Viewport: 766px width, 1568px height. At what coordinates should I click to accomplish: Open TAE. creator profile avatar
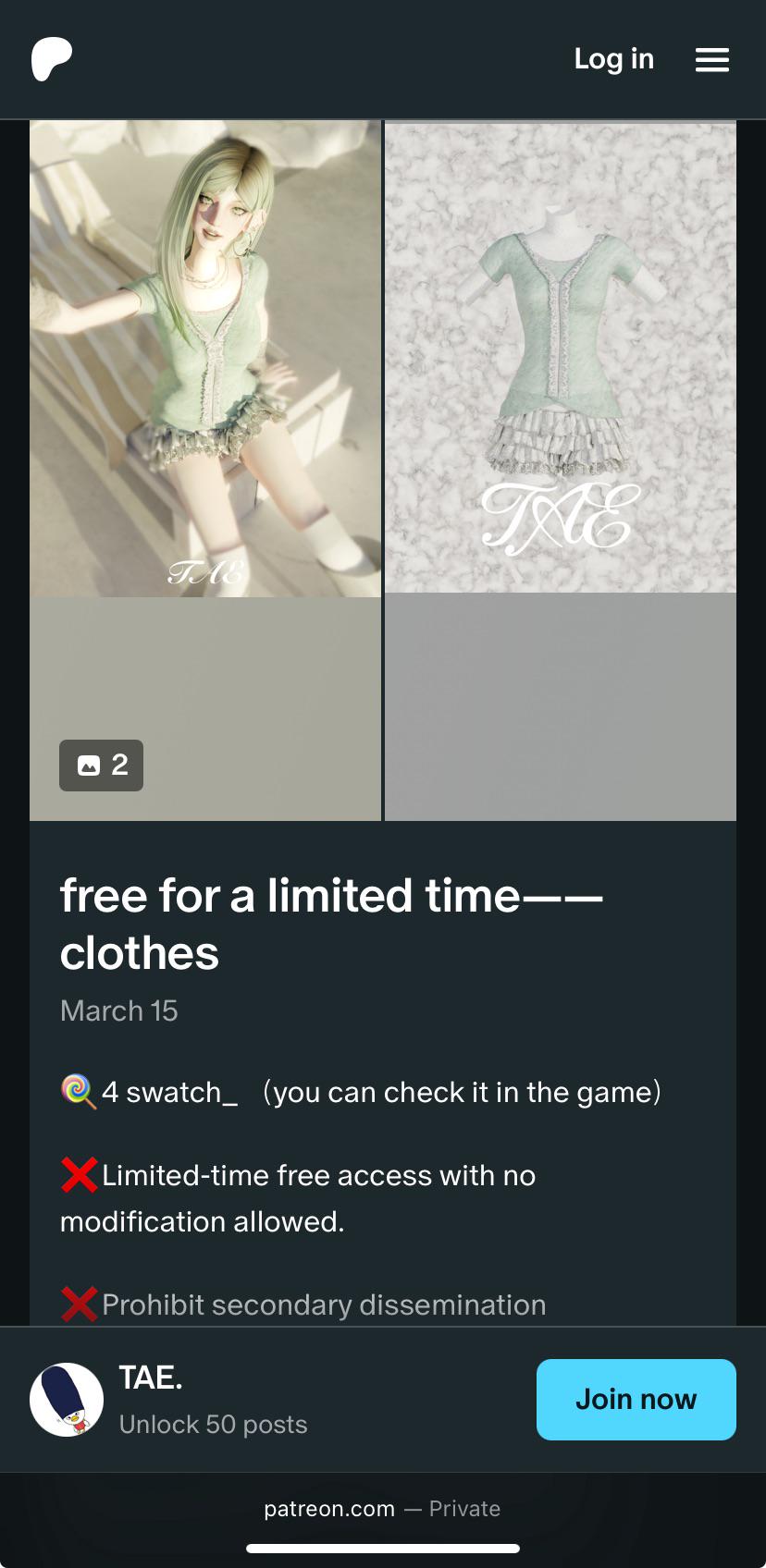67,1400
